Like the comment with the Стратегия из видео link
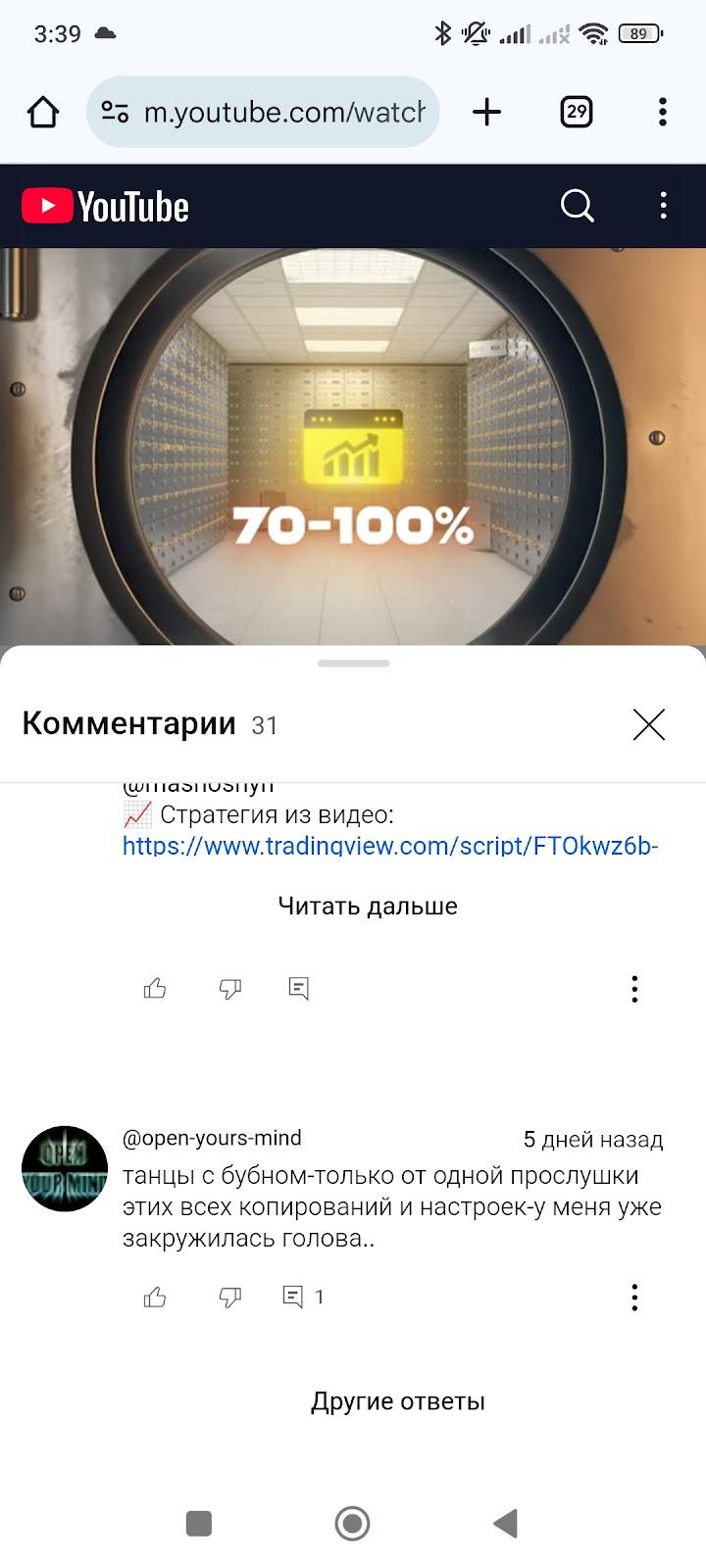706x1568 pixels. coord(155,989)
